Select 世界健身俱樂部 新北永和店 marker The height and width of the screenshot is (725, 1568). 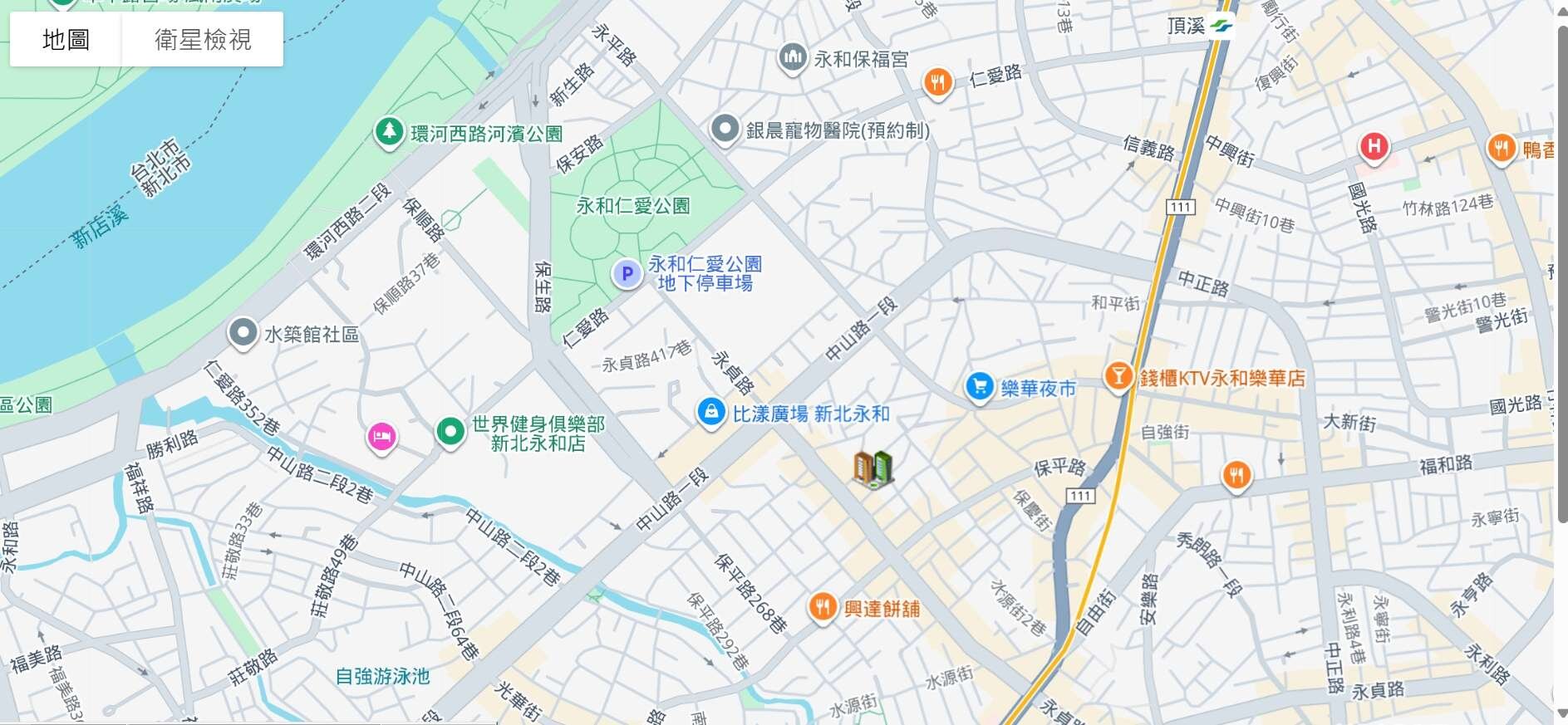click(x=450, y=430)
